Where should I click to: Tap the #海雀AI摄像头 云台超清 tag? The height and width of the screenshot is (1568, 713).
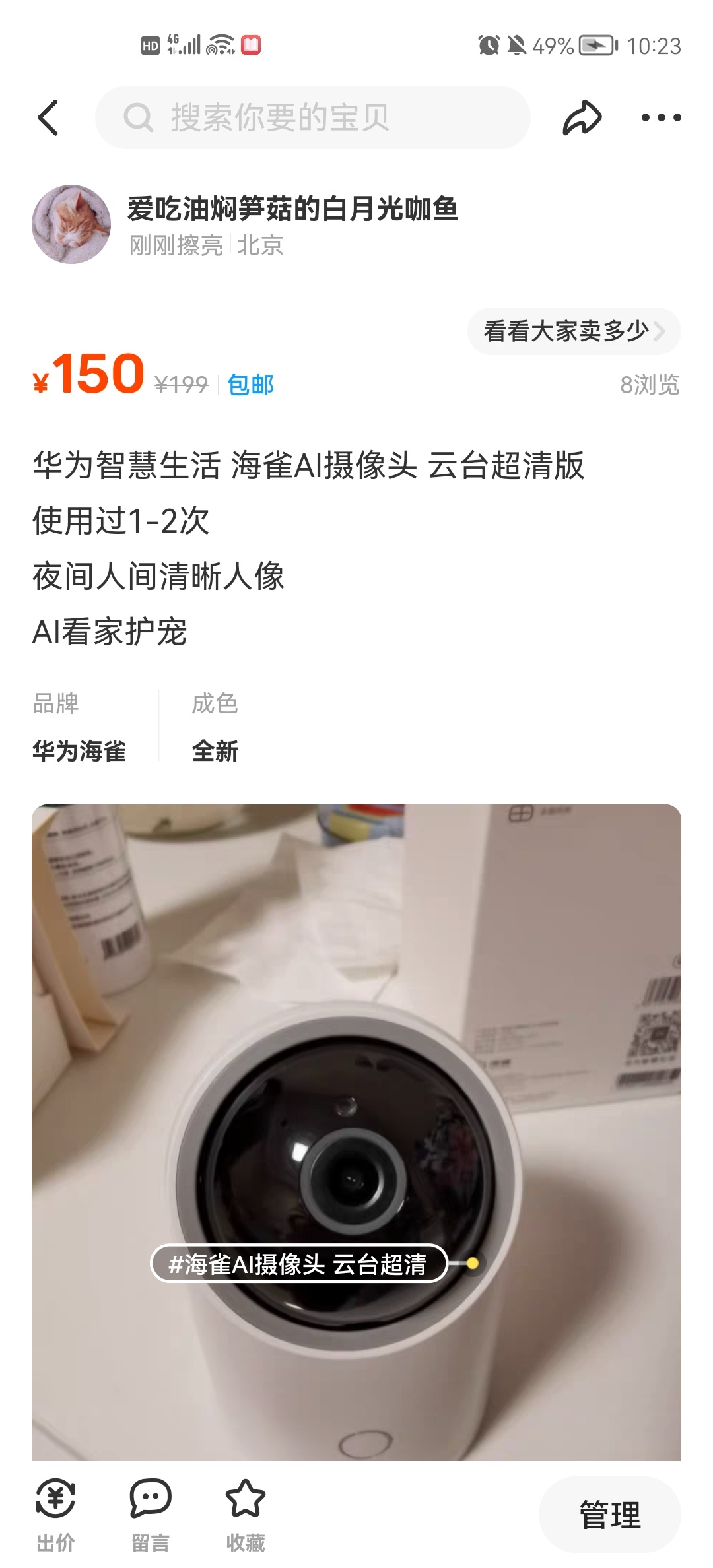click(x=299, y=1264)
